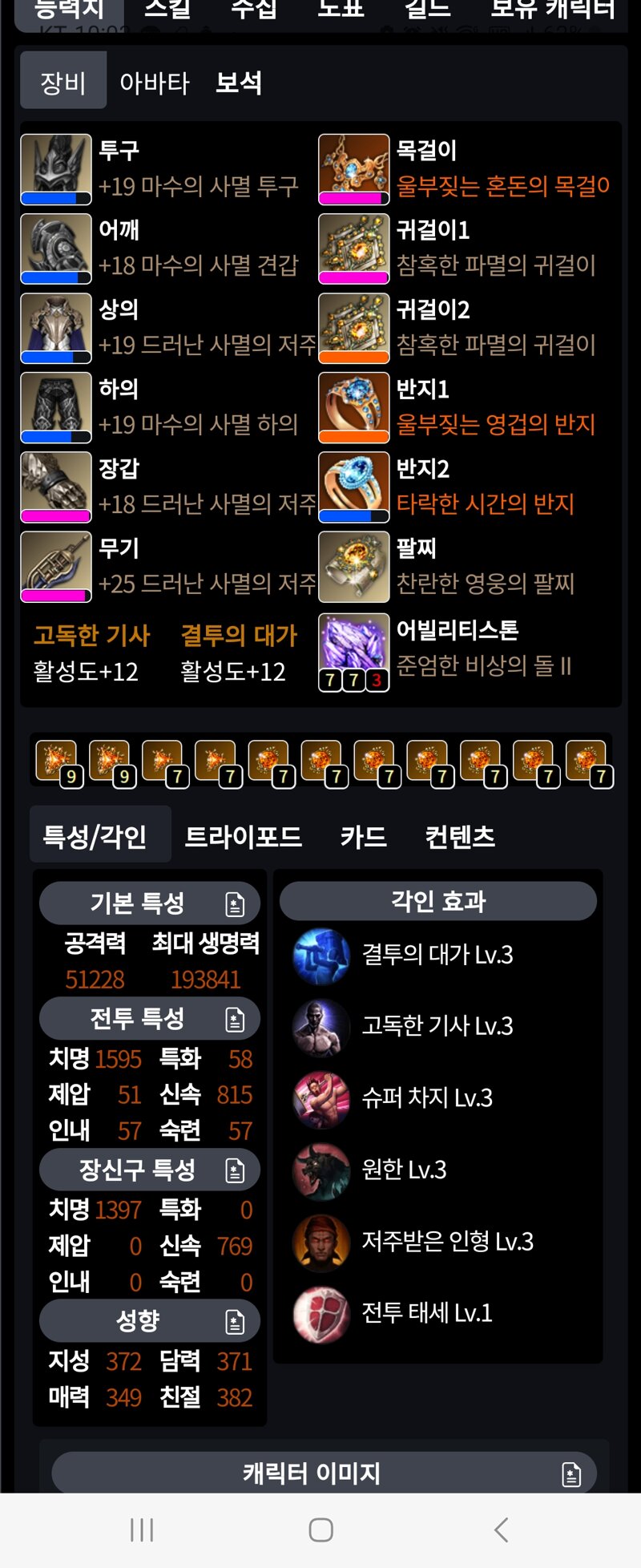Select the 장비 tab
This screenshot has height=1568, width=641.
tap(63, 82)
